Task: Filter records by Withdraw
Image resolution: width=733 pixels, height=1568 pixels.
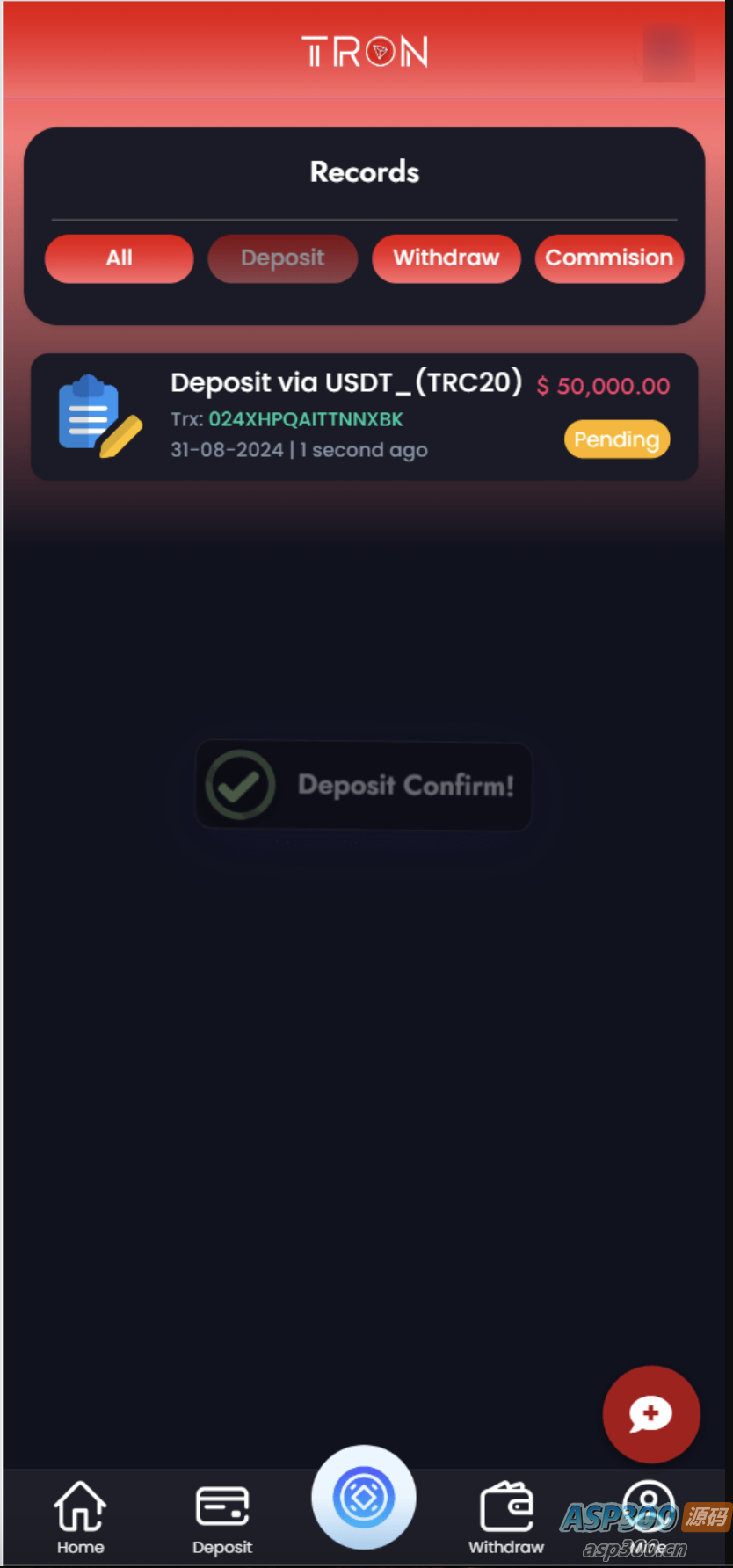Action: [x=446, y=258]
